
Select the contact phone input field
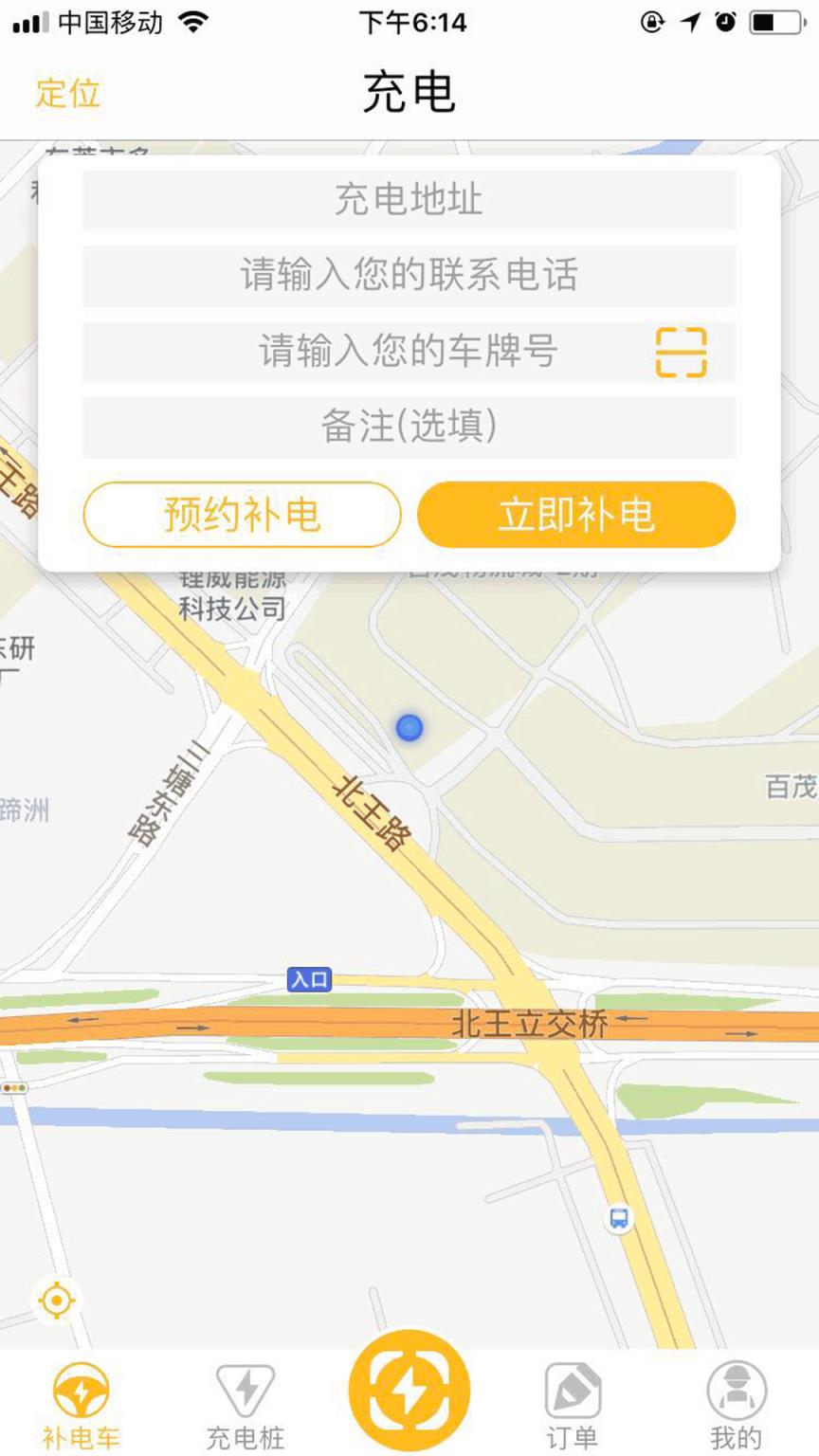409,275
